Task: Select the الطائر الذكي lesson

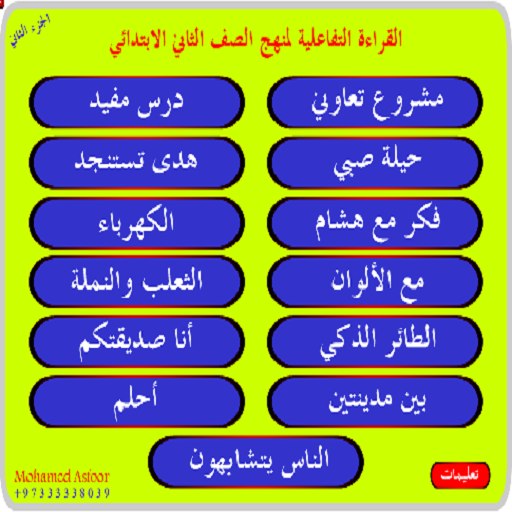Action: coord(375,342)
